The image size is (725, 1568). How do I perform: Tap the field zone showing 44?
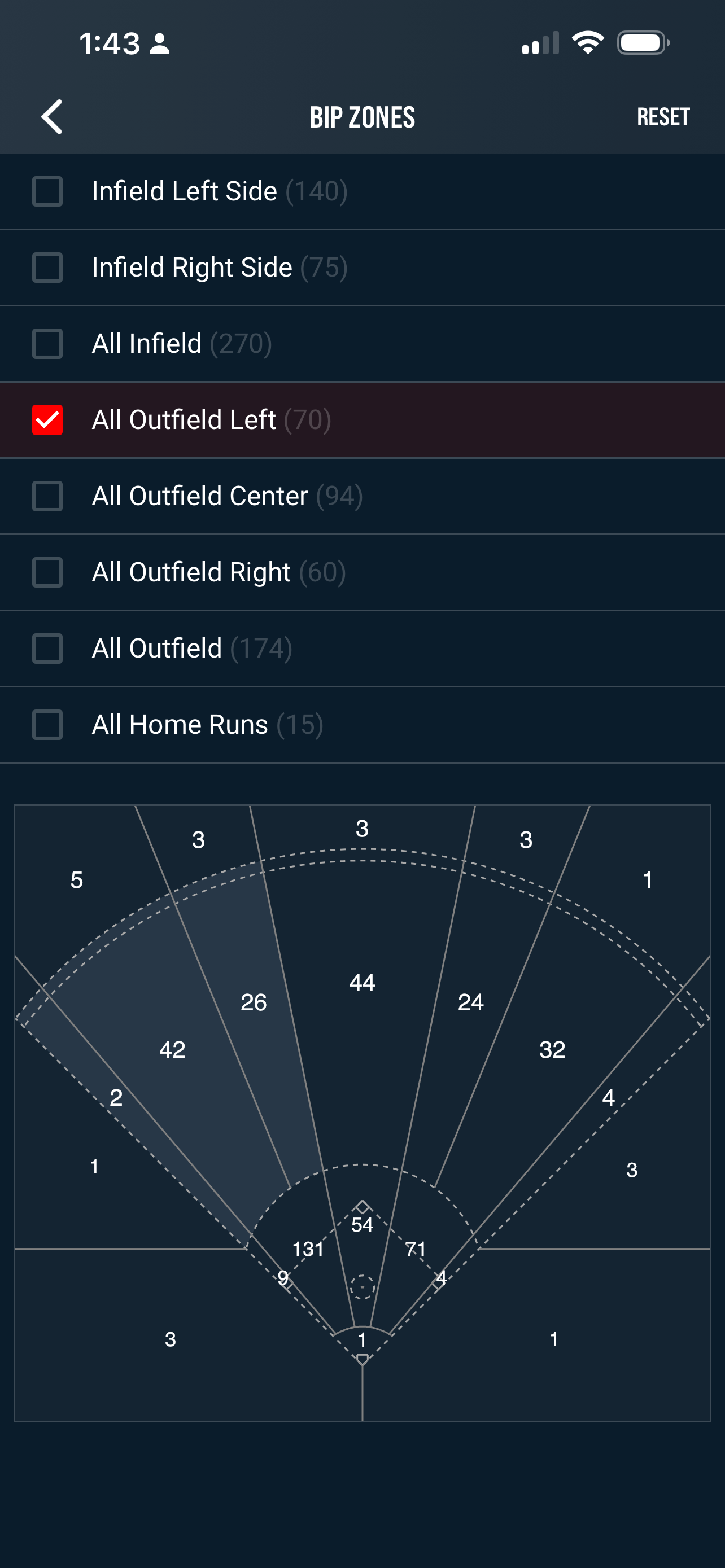(x=362, y=982)
